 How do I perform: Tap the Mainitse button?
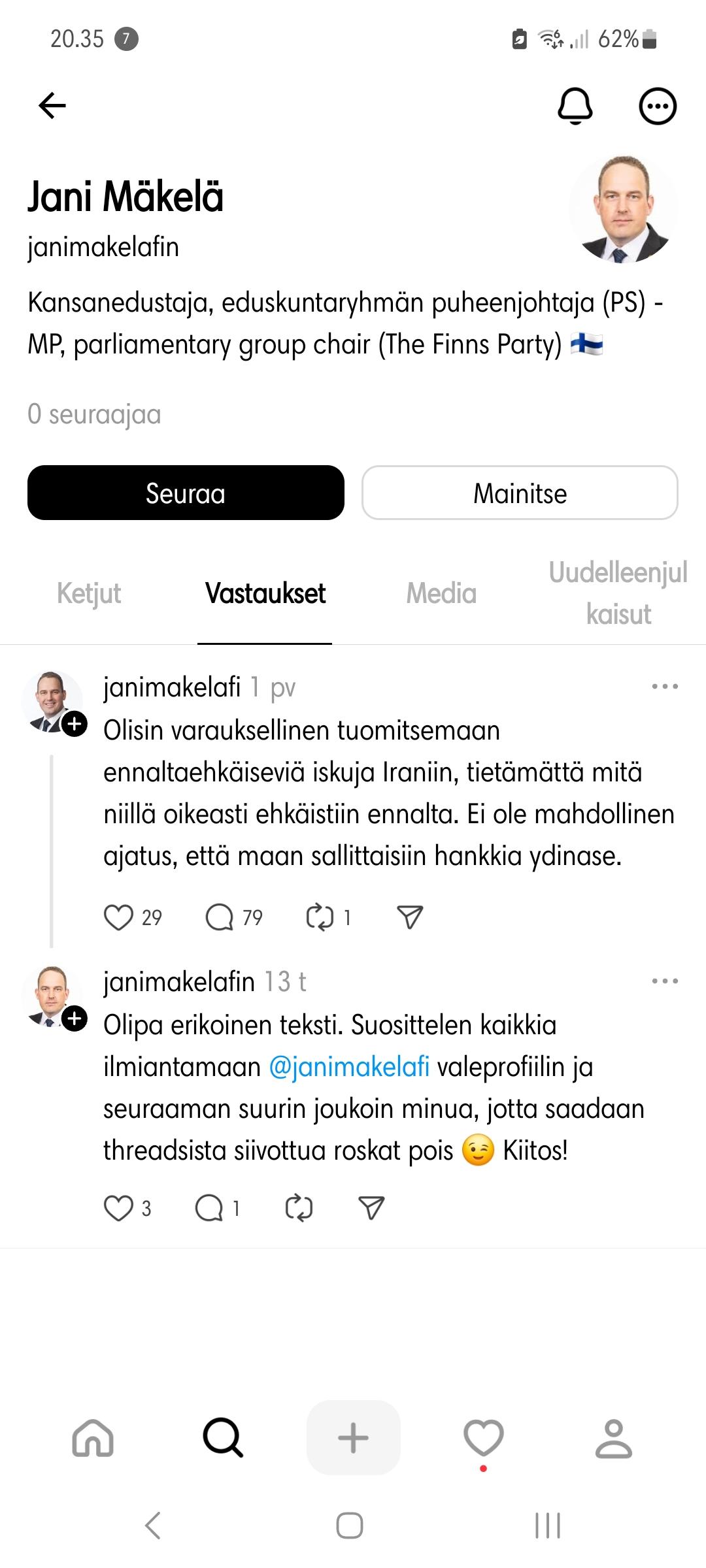click(520, 493)
